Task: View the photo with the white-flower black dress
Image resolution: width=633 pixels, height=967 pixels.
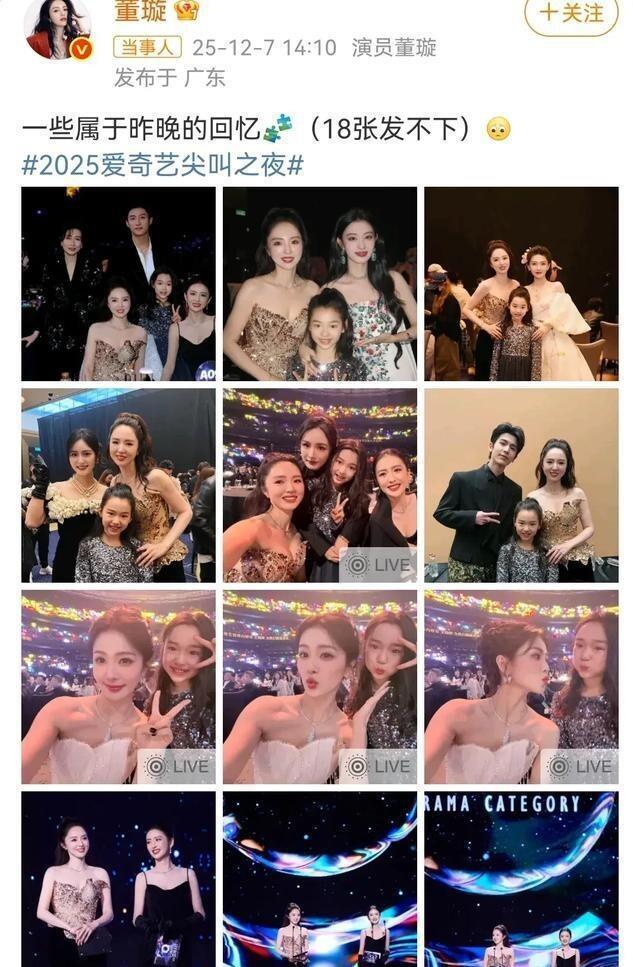Action: (x=118, y=485)
